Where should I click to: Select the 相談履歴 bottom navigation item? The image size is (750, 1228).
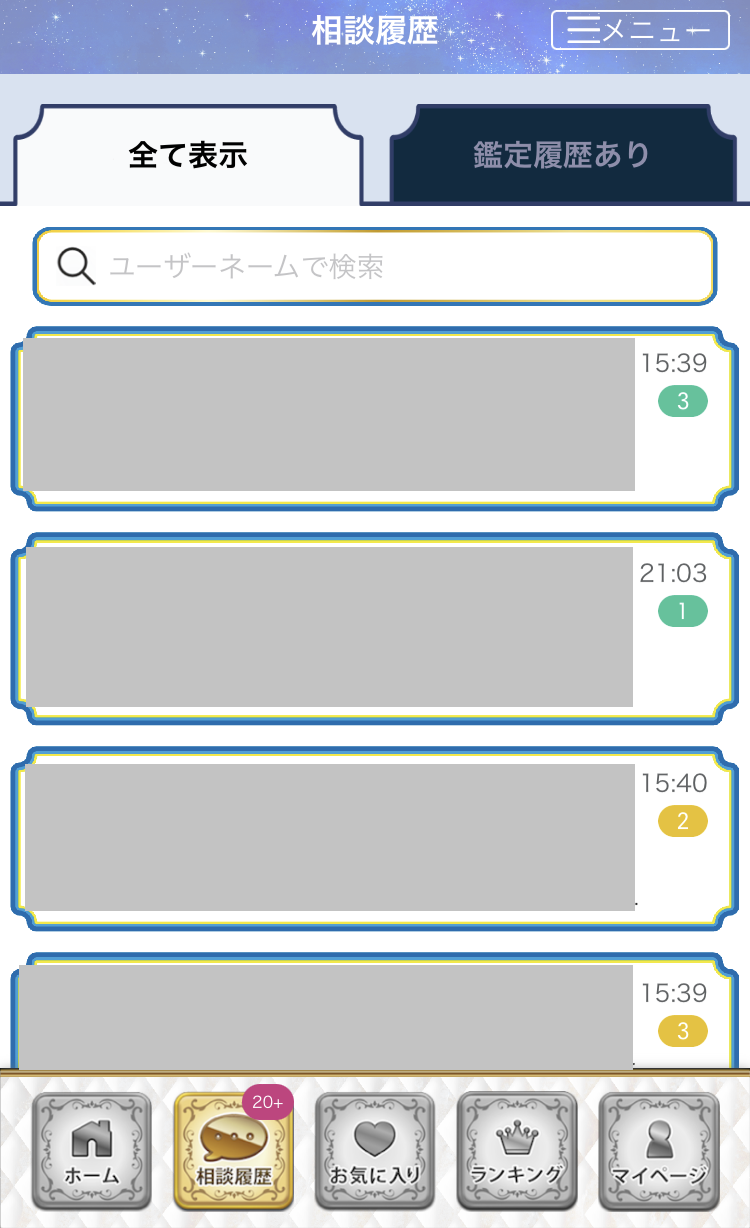234,1151
